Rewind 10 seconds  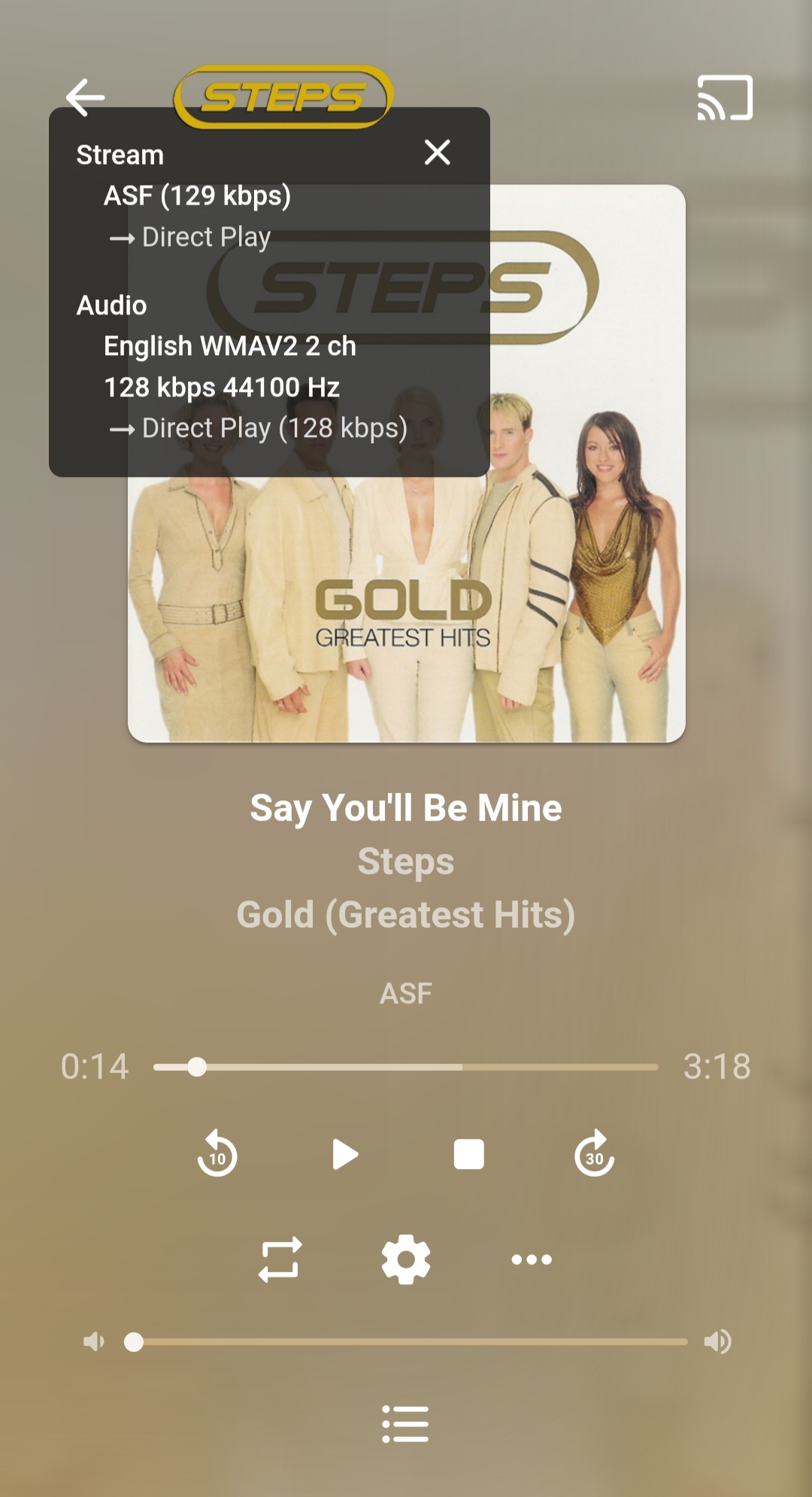pyautogui.click(x=217, y=1154)
